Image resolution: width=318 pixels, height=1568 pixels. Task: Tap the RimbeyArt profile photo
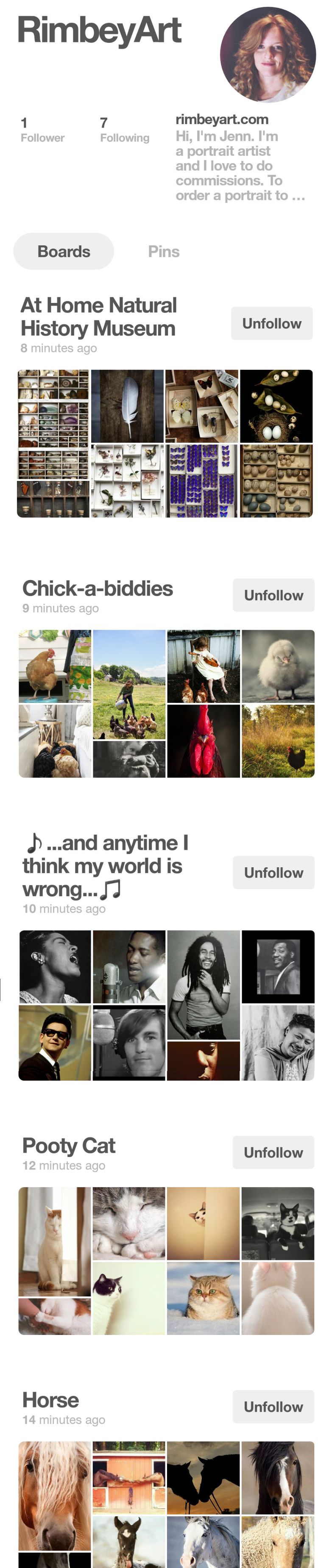tap(268, 55)
